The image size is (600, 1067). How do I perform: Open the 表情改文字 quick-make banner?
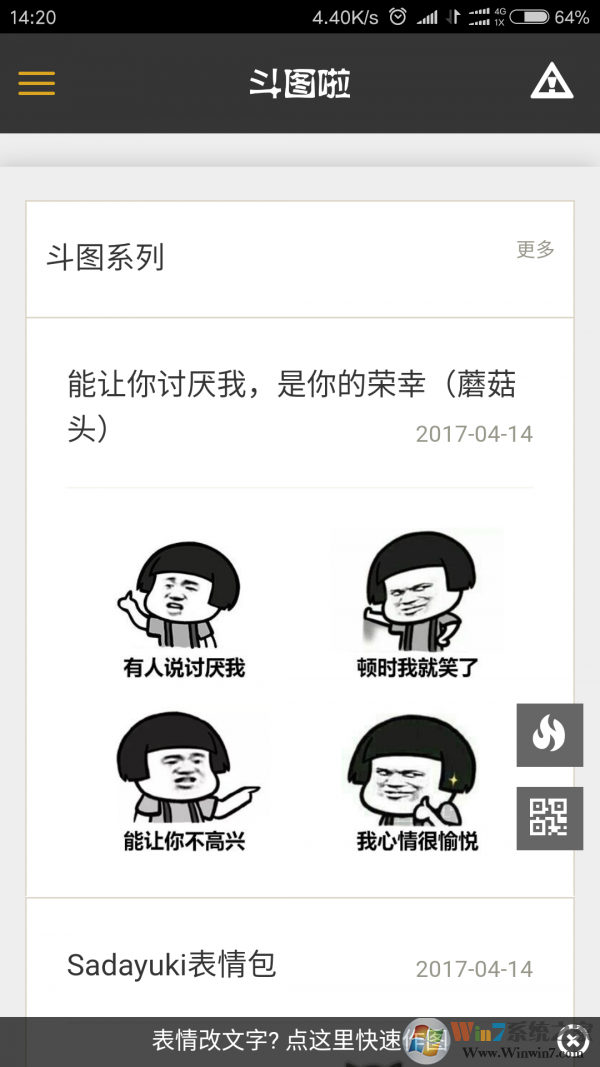coord(290,1041)
